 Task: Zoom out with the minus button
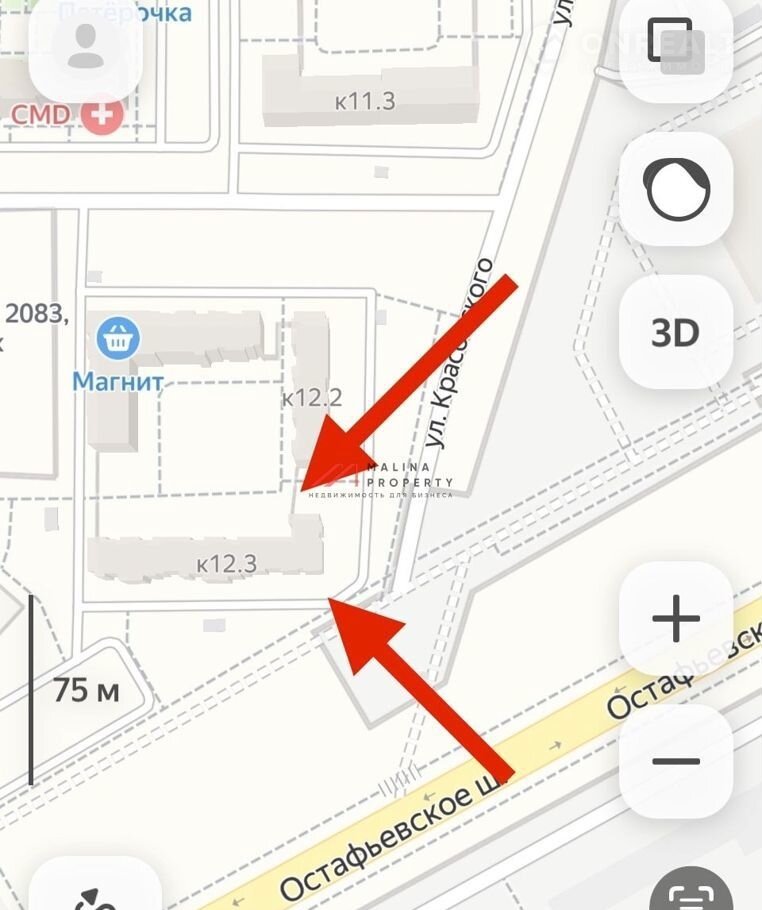[676, 761]
